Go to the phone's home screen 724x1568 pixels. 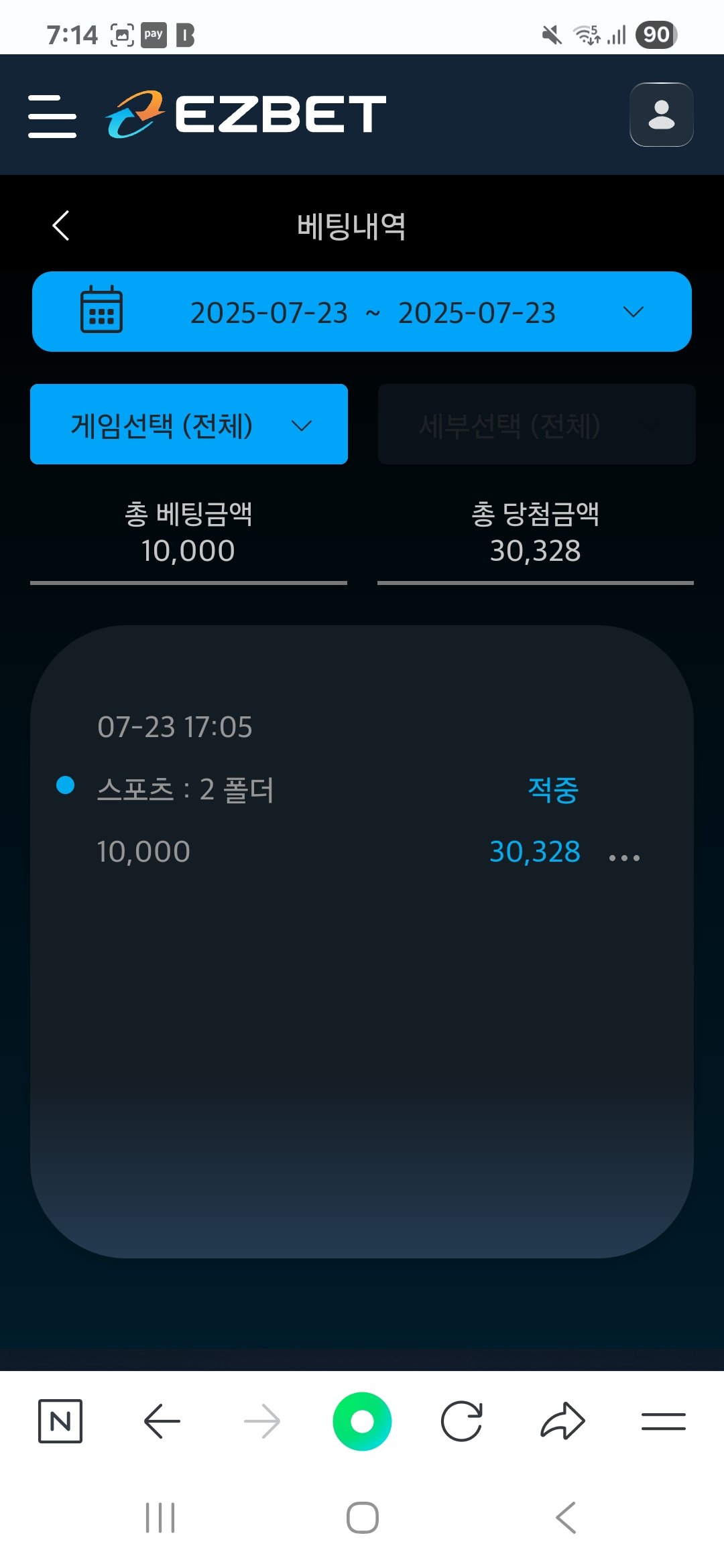[x=362, y=1518]
